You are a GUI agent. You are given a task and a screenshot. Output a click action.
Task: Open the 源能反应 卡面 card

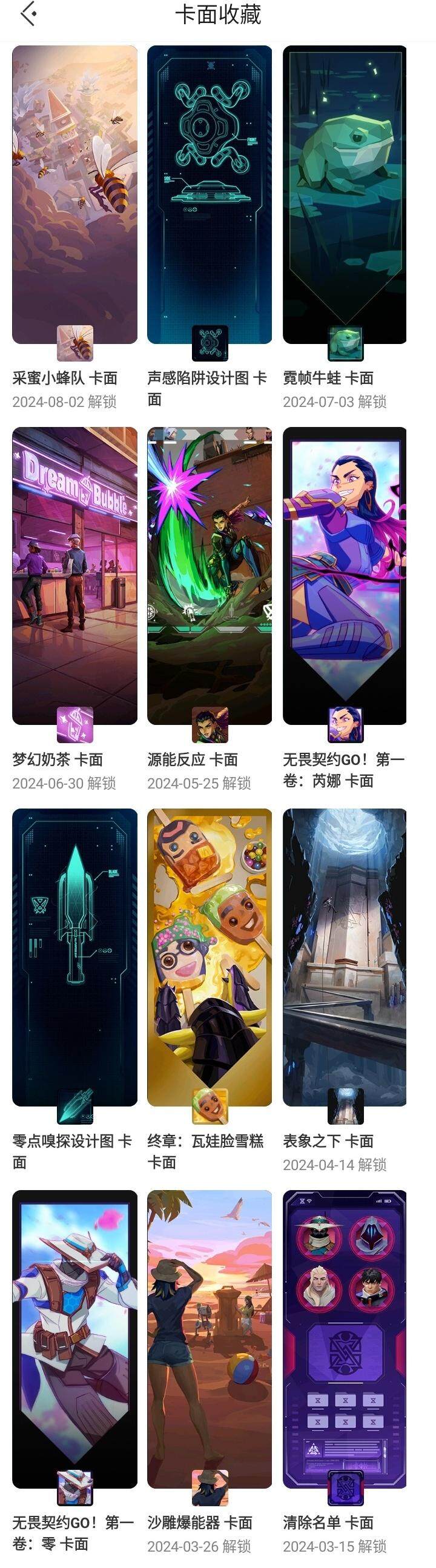[x=210, y=576]
